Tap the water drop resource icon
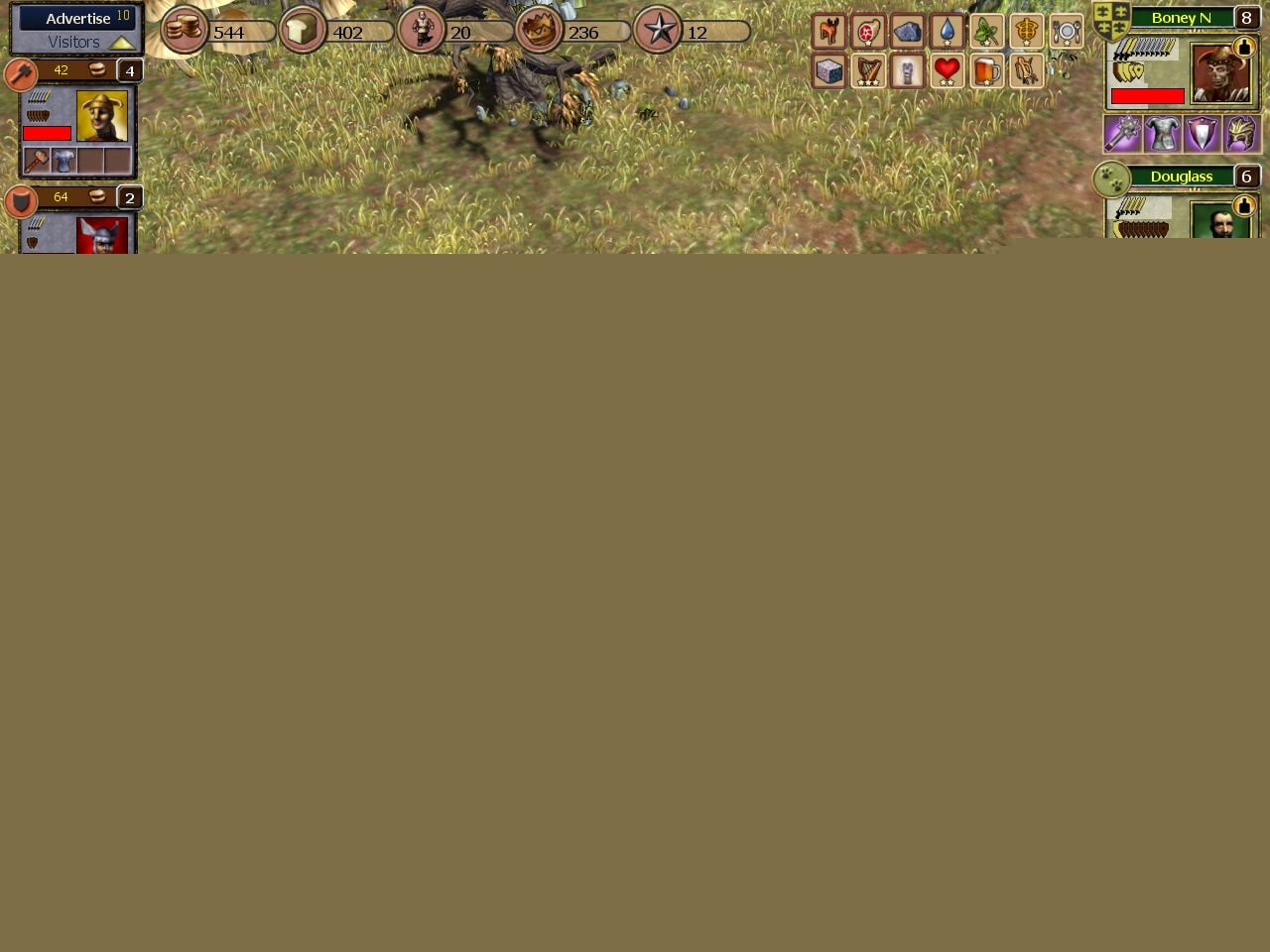Viewport: 1270px width, 952px height. (948, 32)
